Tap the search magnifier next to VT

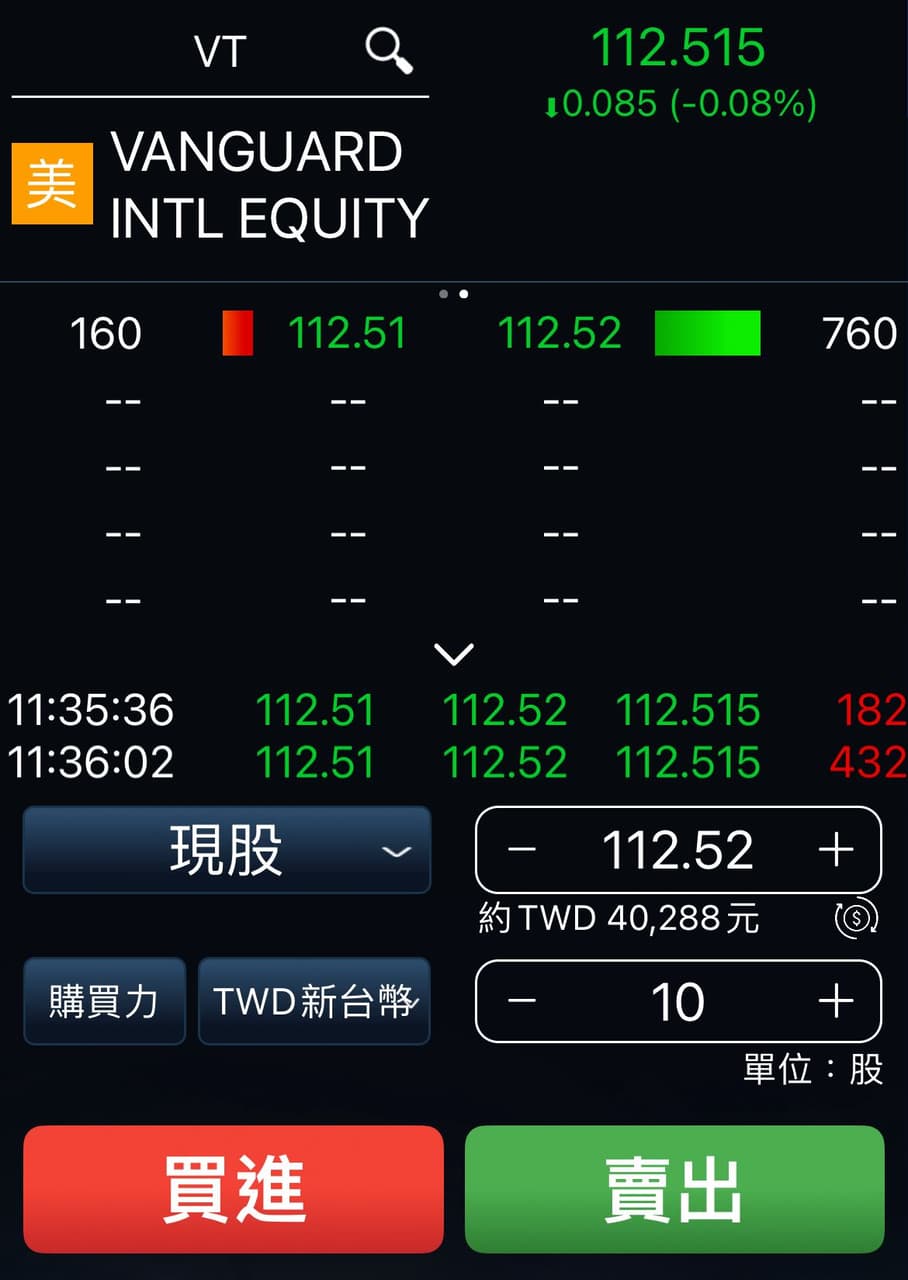pos(390,50)
